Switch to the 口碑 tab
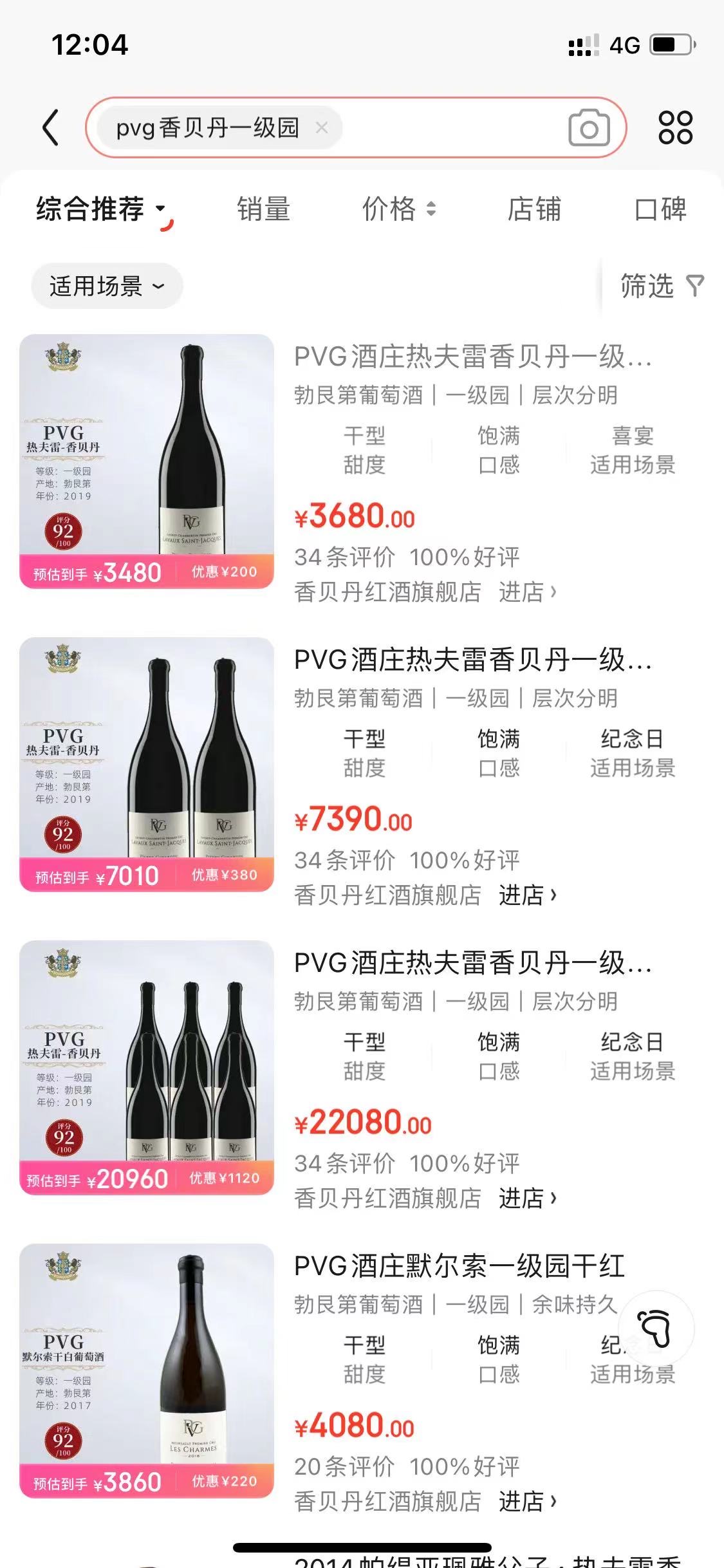This screenshot has width=724, height=1568. (660, 210)
